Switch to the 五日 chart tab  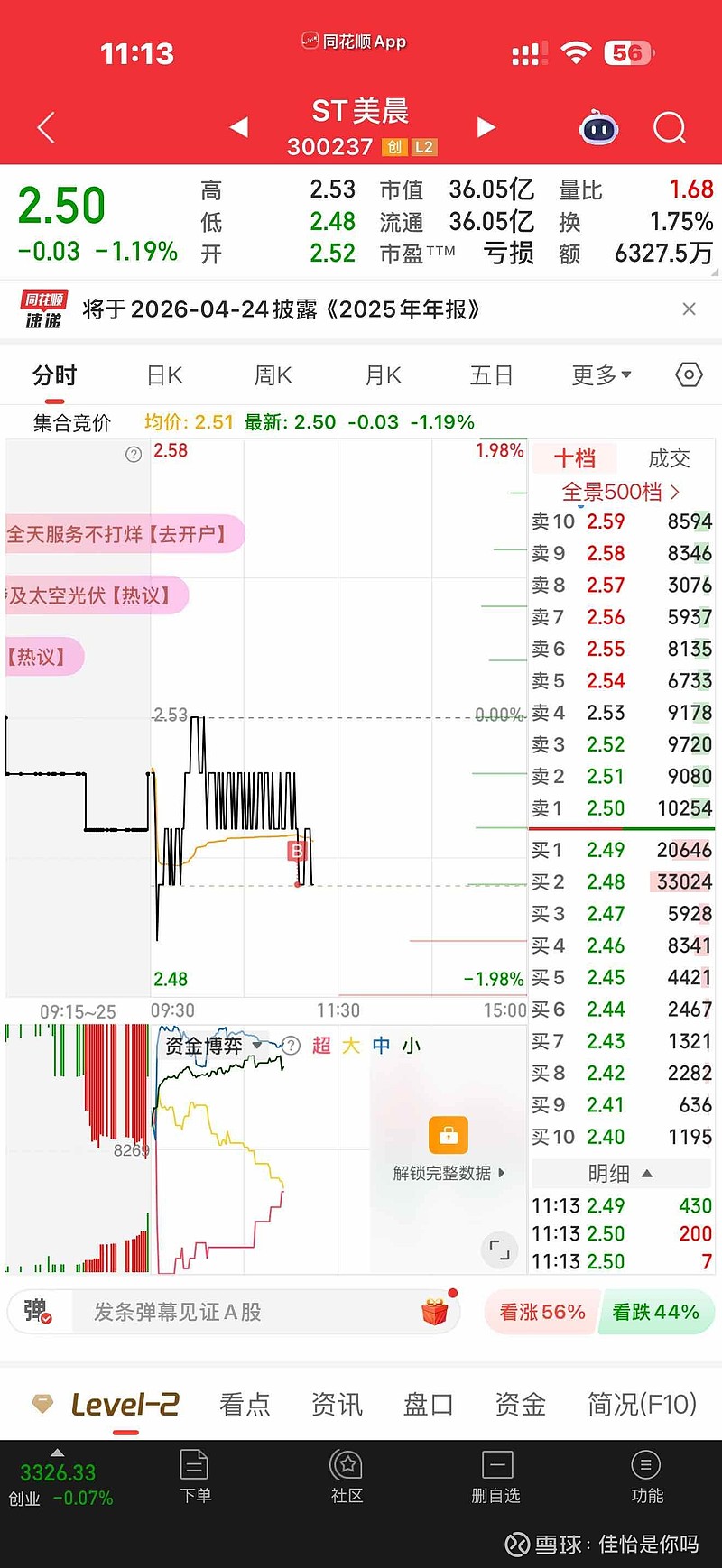pos(491,375)
